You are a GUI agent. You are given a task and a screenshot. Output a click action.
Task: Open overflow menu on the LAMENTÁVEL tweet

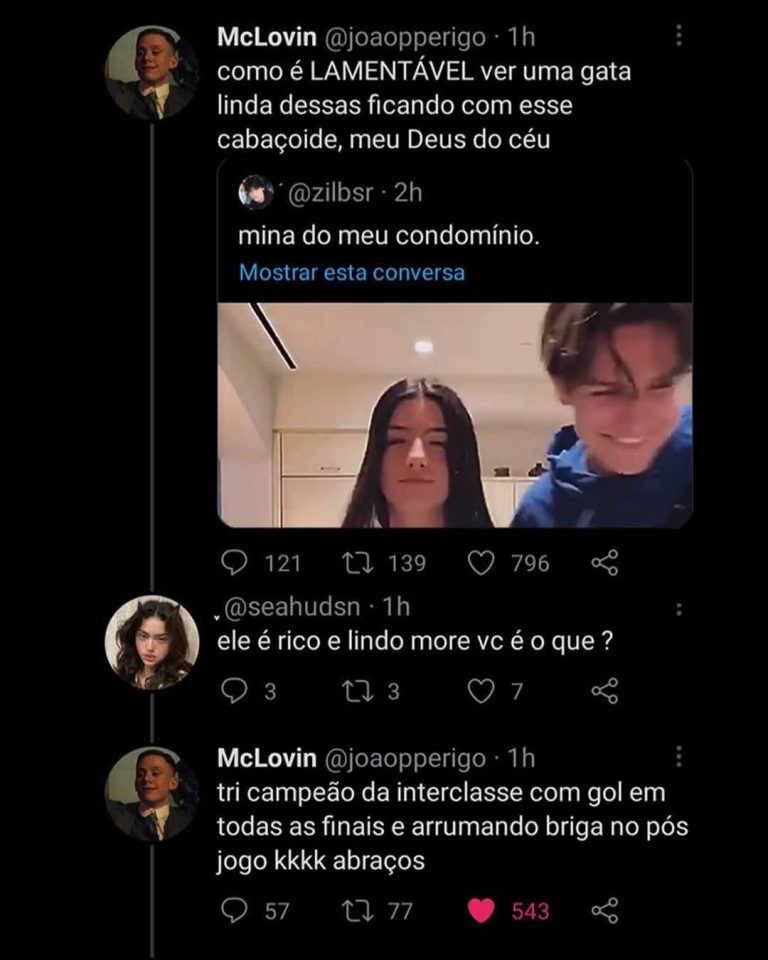[x=679, y=37]
